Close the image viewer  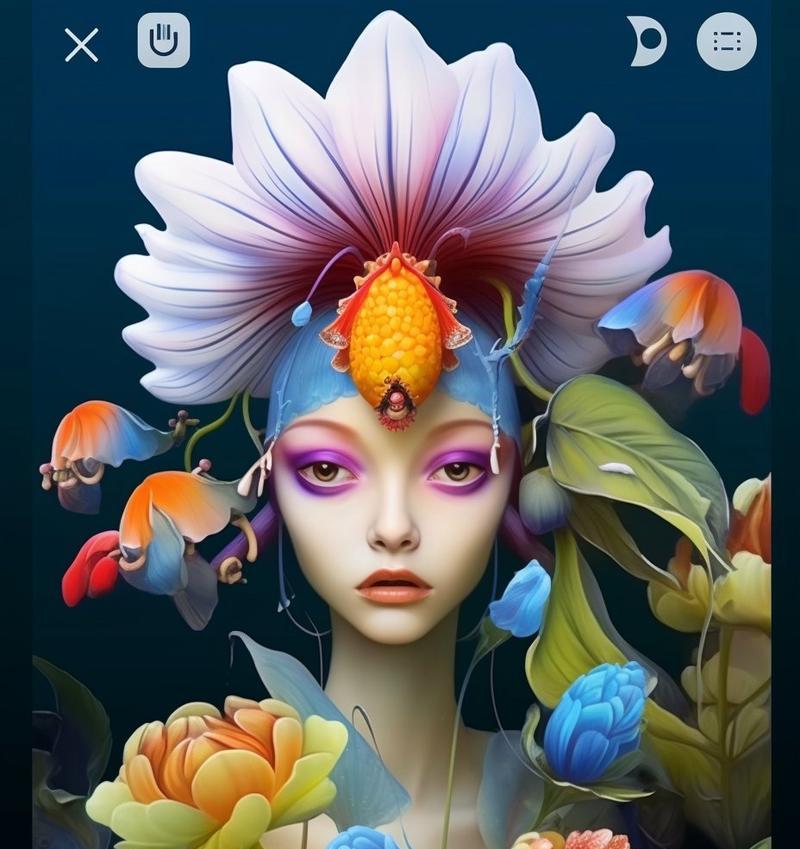pos(81,45)
